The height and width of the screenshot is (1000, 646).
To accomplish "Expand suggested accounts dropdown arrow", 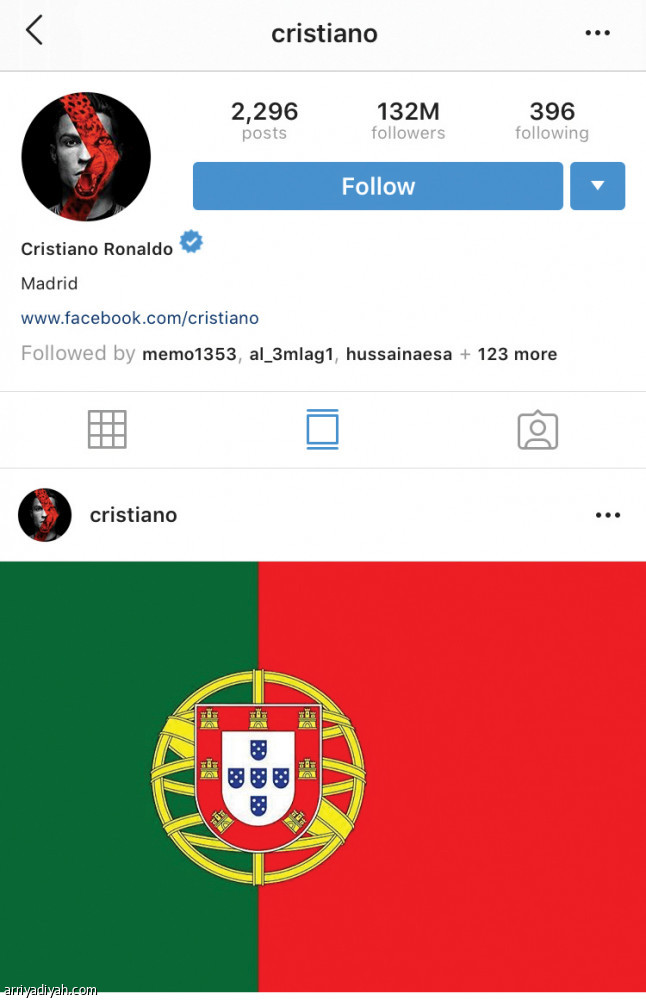I will [597, 186].
